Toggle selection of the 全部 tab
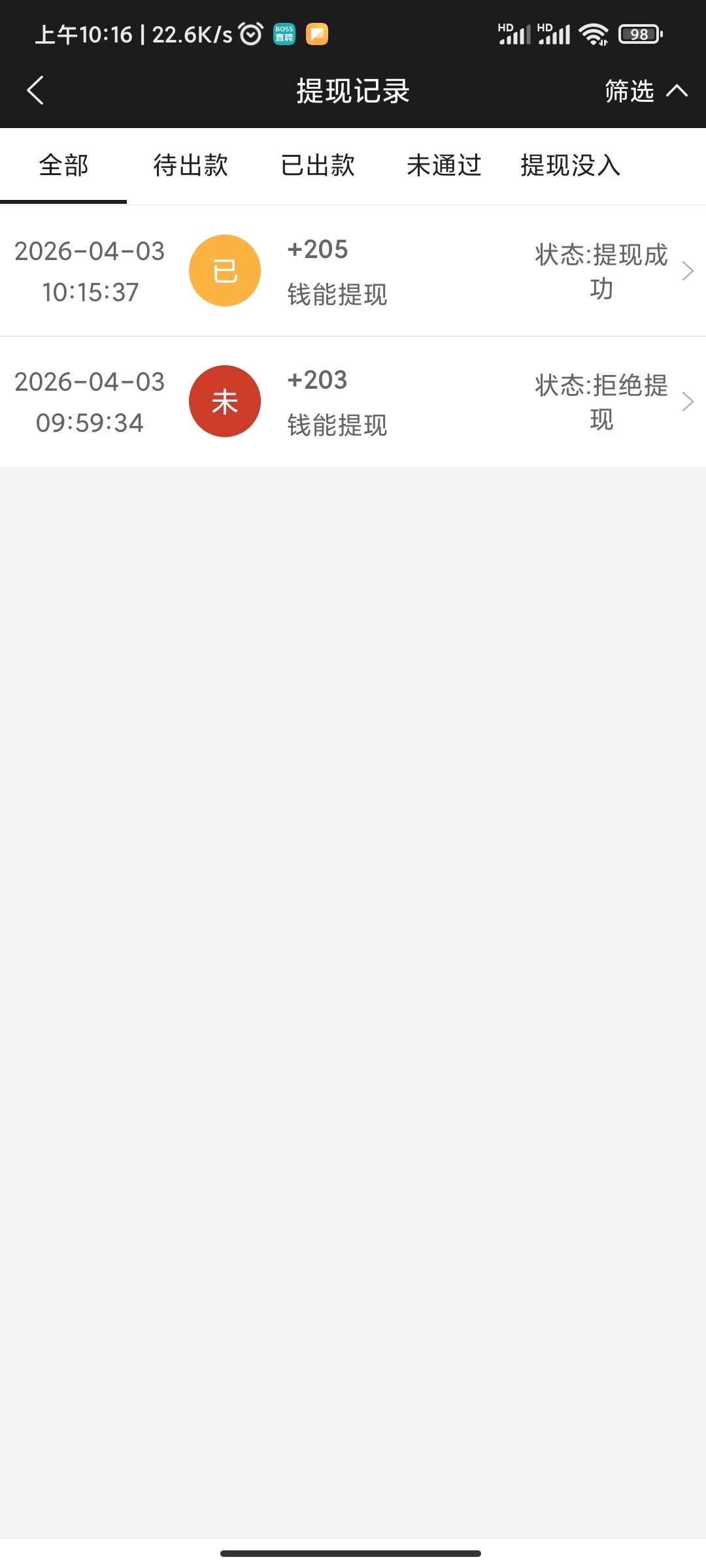The image size is (706, 1568). point(63,166)
